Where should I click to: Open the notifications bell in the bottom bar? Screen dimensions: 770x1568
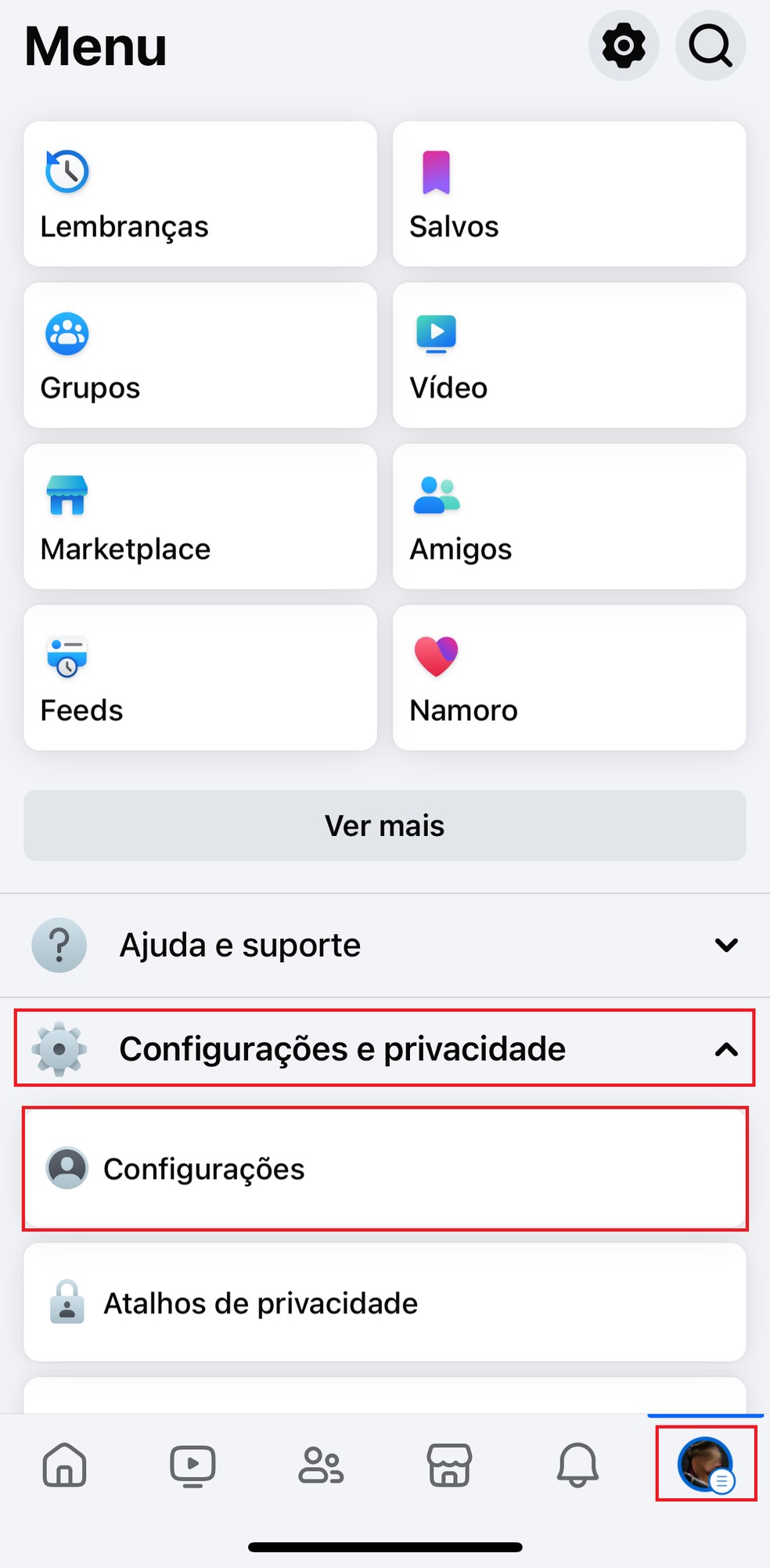click(x=577, y=1467)
